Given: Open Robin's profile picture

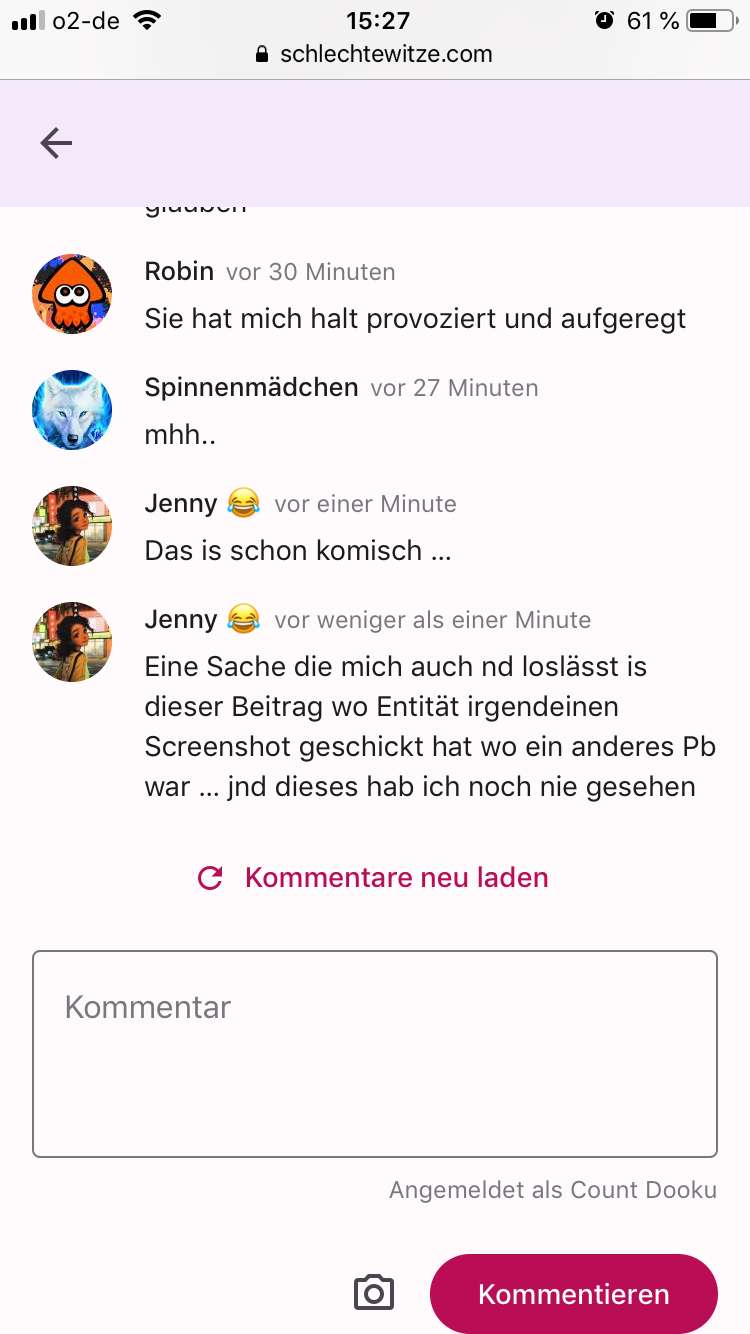Looking at the screenshot, I should click(x=72, y=294).
